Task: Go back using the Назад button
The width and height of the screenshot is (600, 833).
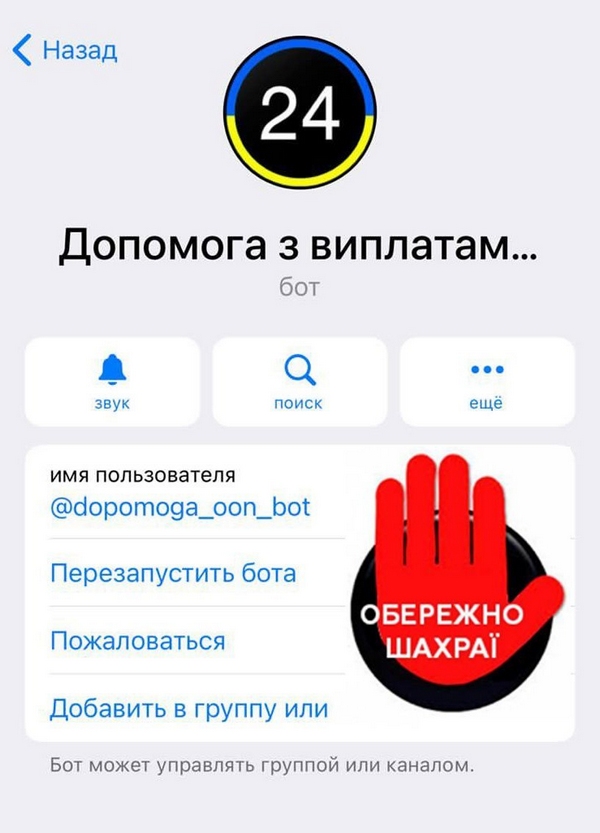Action: point(66,49)
